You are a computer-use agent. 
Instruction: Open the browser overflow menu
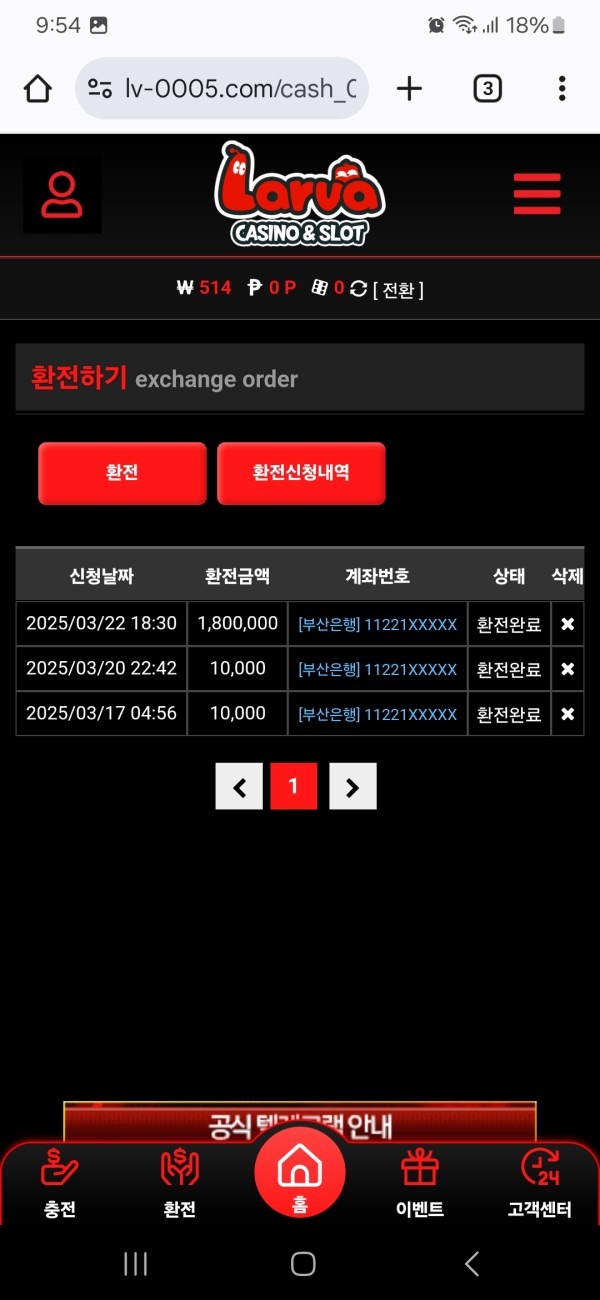coord(562,89)
